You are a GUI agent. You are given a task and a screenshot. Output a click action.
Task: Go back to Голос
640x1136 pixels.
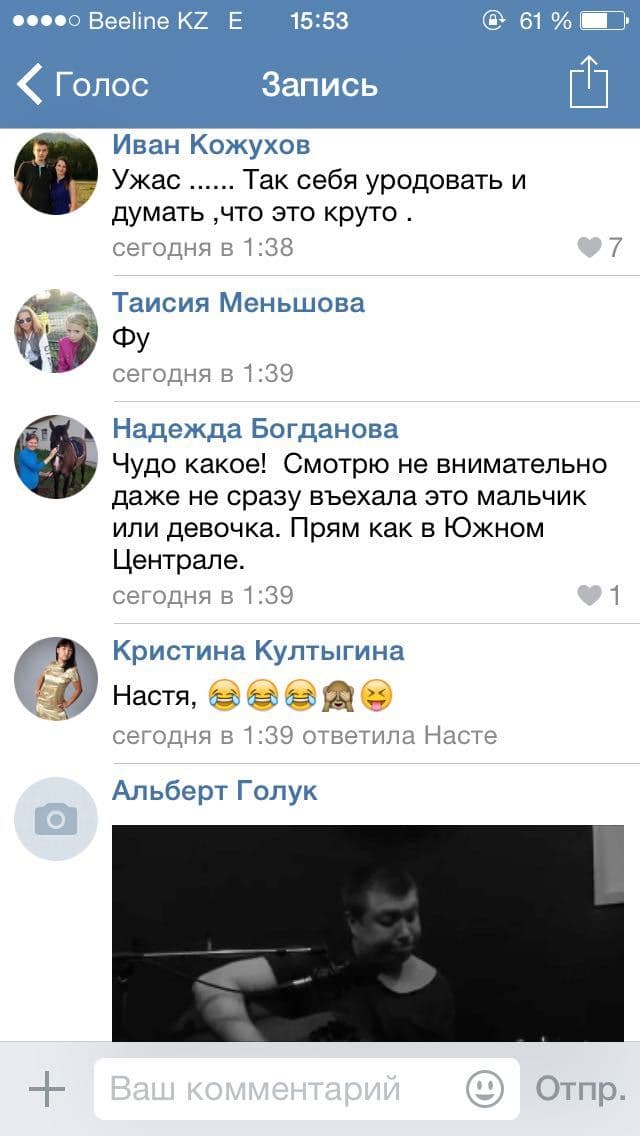tap(83, 85)
